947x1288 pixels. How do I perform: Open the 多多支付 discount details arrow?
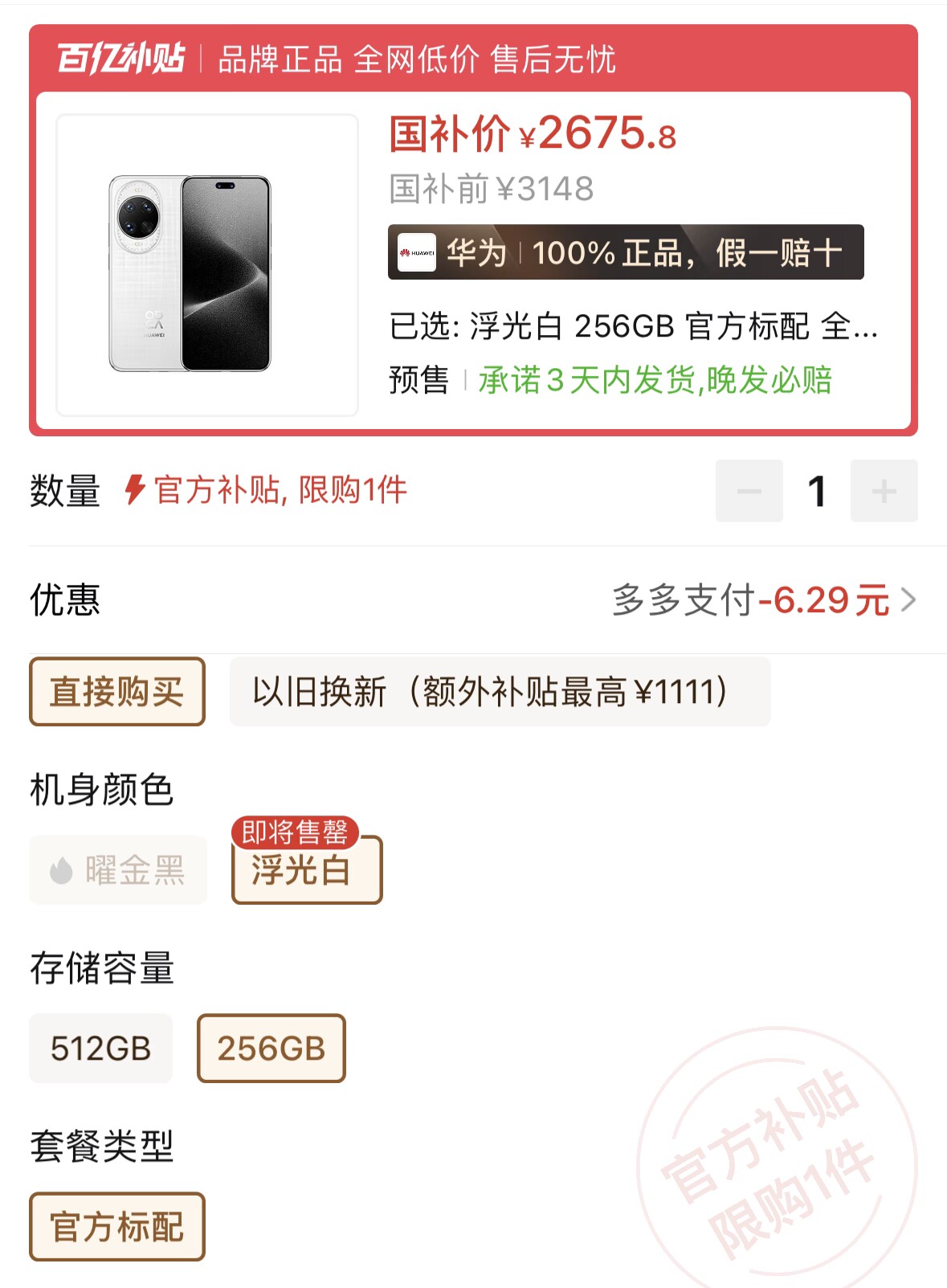point(910,599)
